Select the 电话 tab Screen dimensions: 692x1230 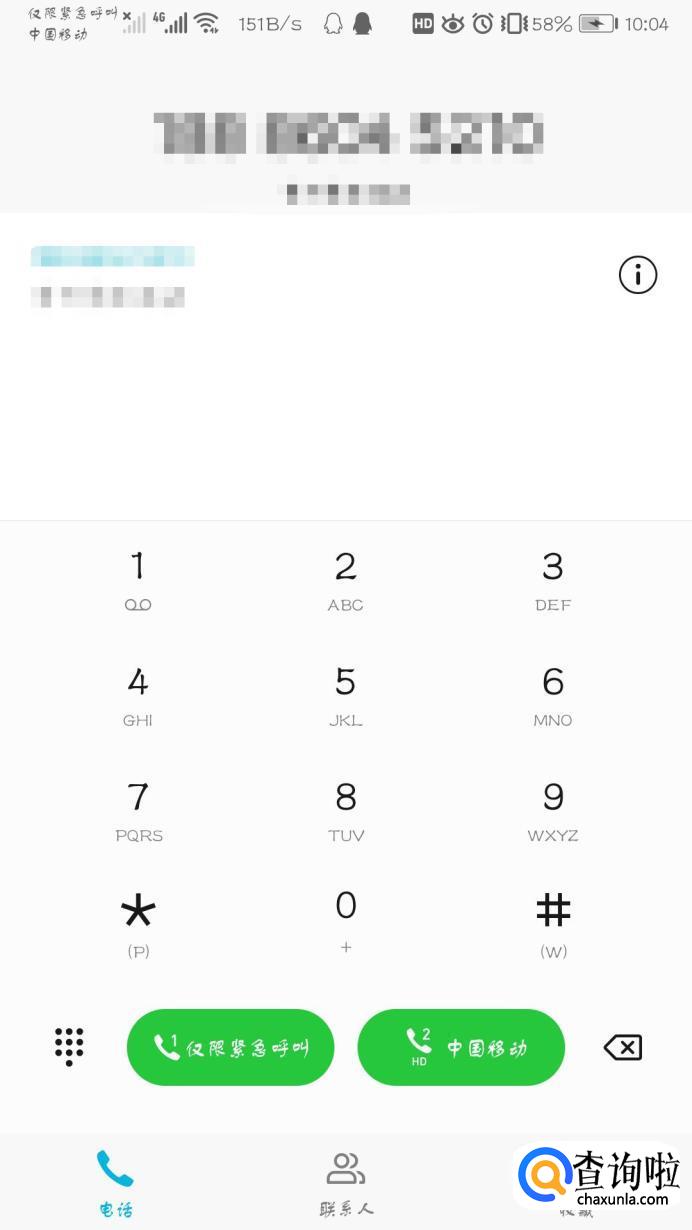[x=115, y=1184]
